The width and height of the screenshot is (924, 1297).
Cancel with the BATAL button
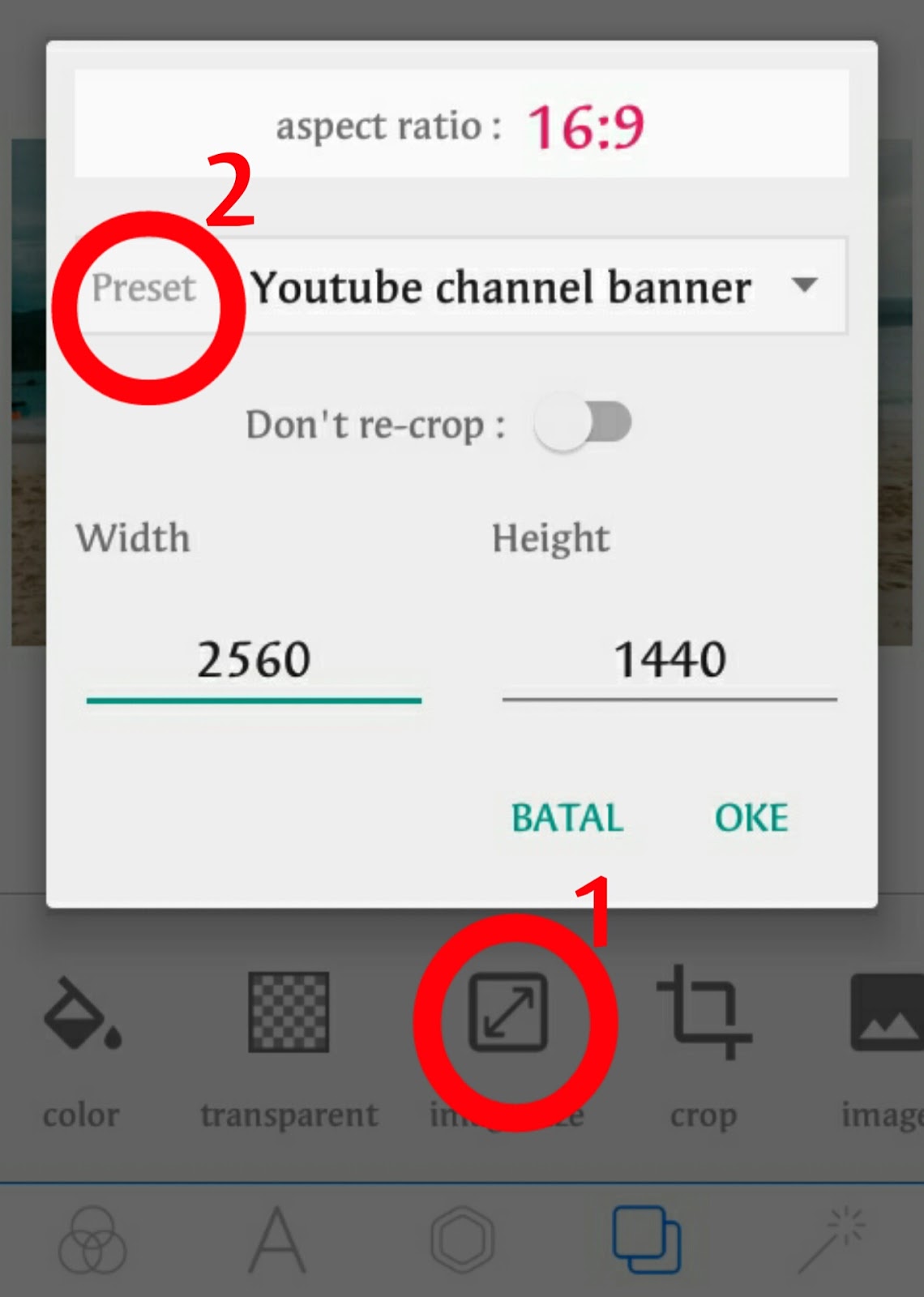coord(567,817)
